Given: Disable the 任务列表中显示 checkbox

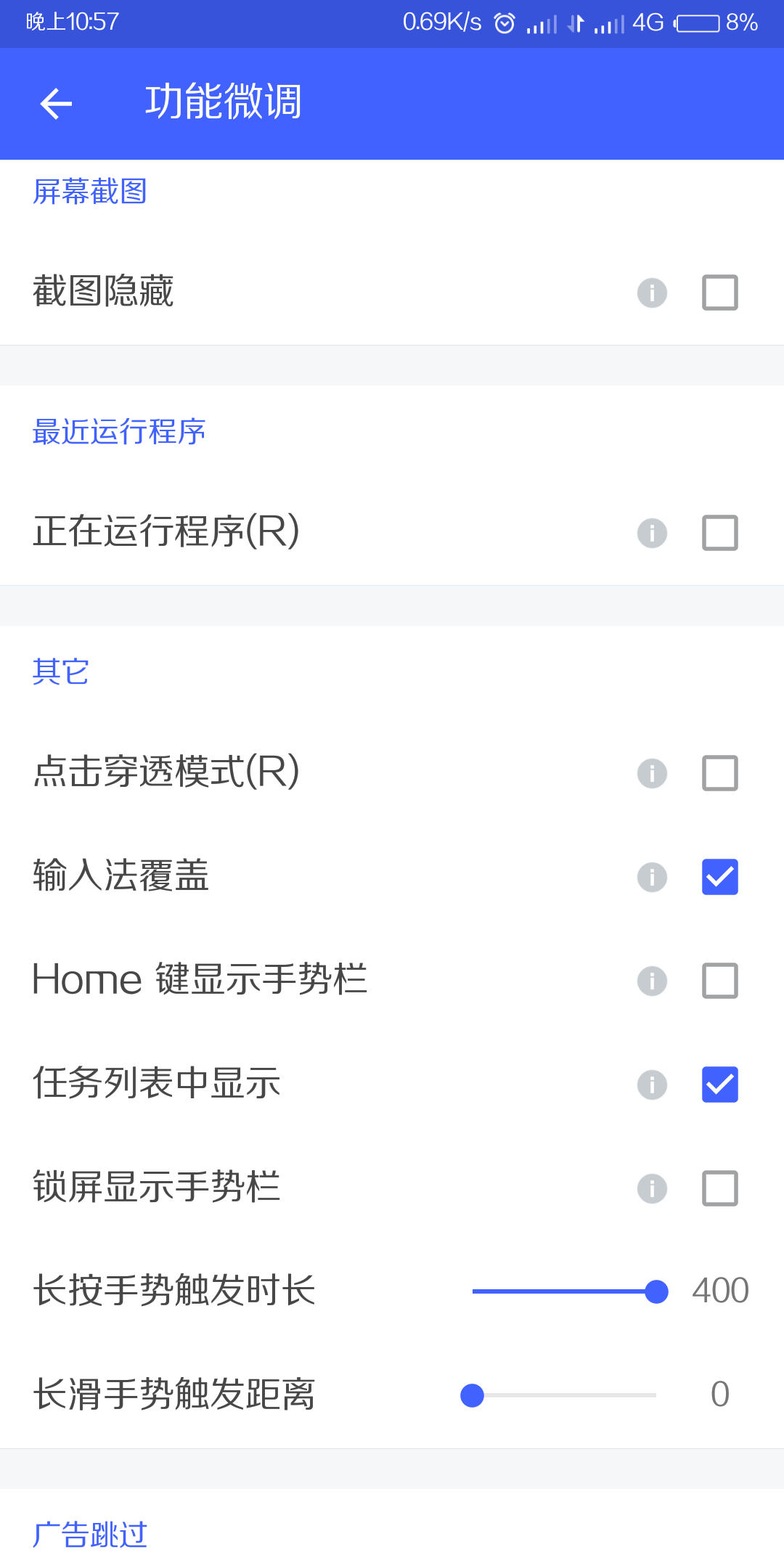Looking at the screenshot, I should click(x=719, y=1085).
